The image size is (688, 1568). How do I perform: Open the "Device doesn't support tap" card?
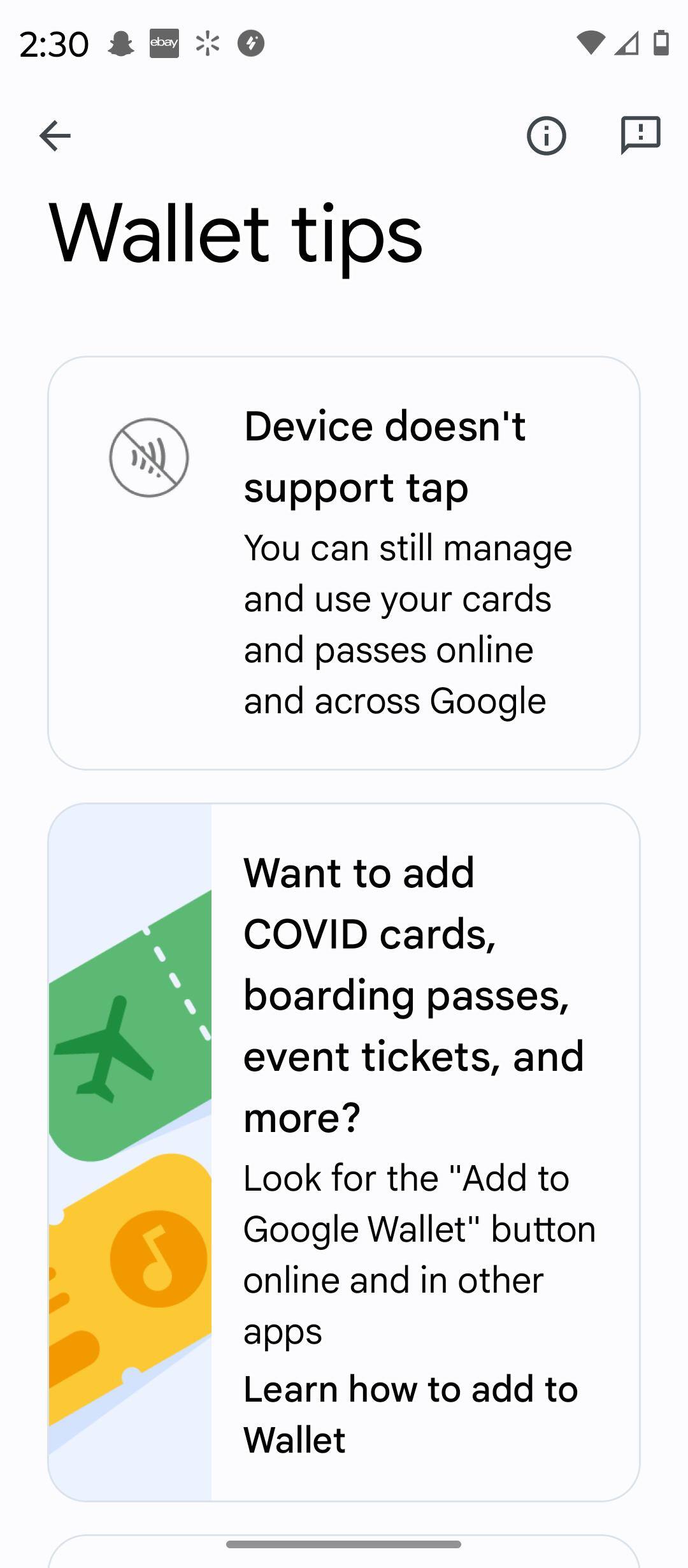343,563
